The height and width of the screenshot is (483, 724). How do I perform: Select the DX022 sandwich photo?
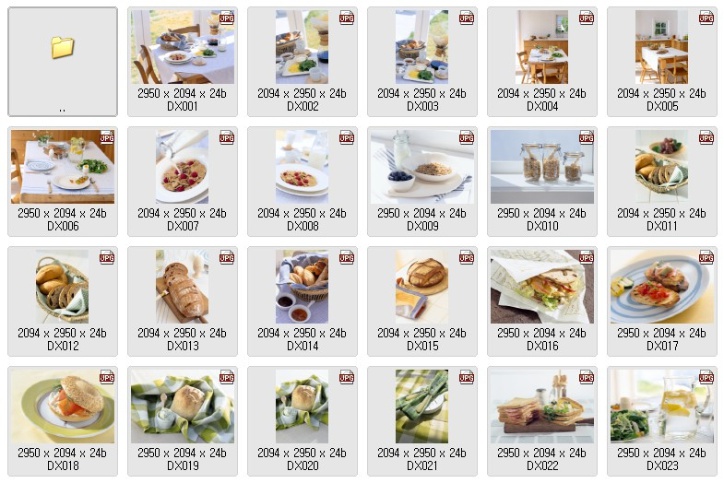click(541, 407)
